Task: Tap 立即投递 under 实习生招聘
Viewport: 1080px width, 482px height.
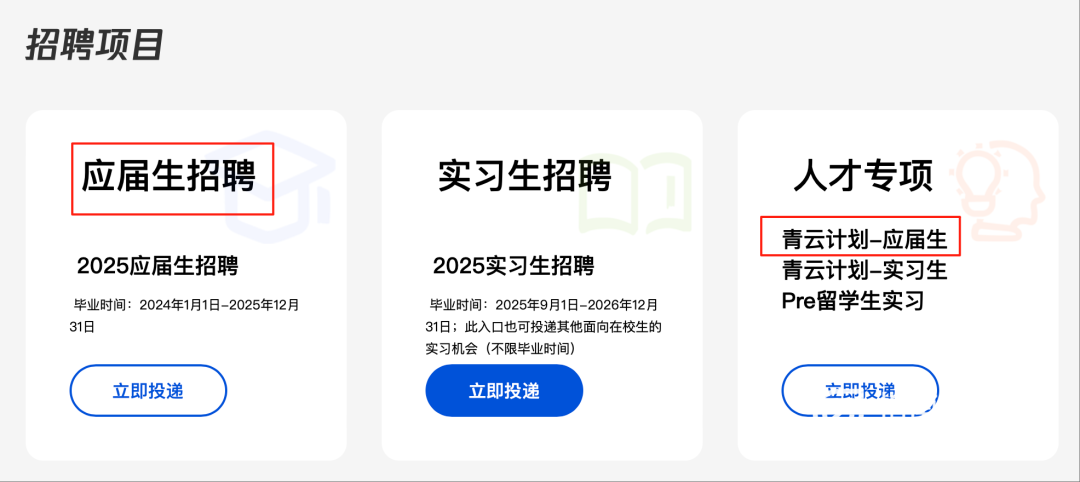Action: (x=504, y=390)
